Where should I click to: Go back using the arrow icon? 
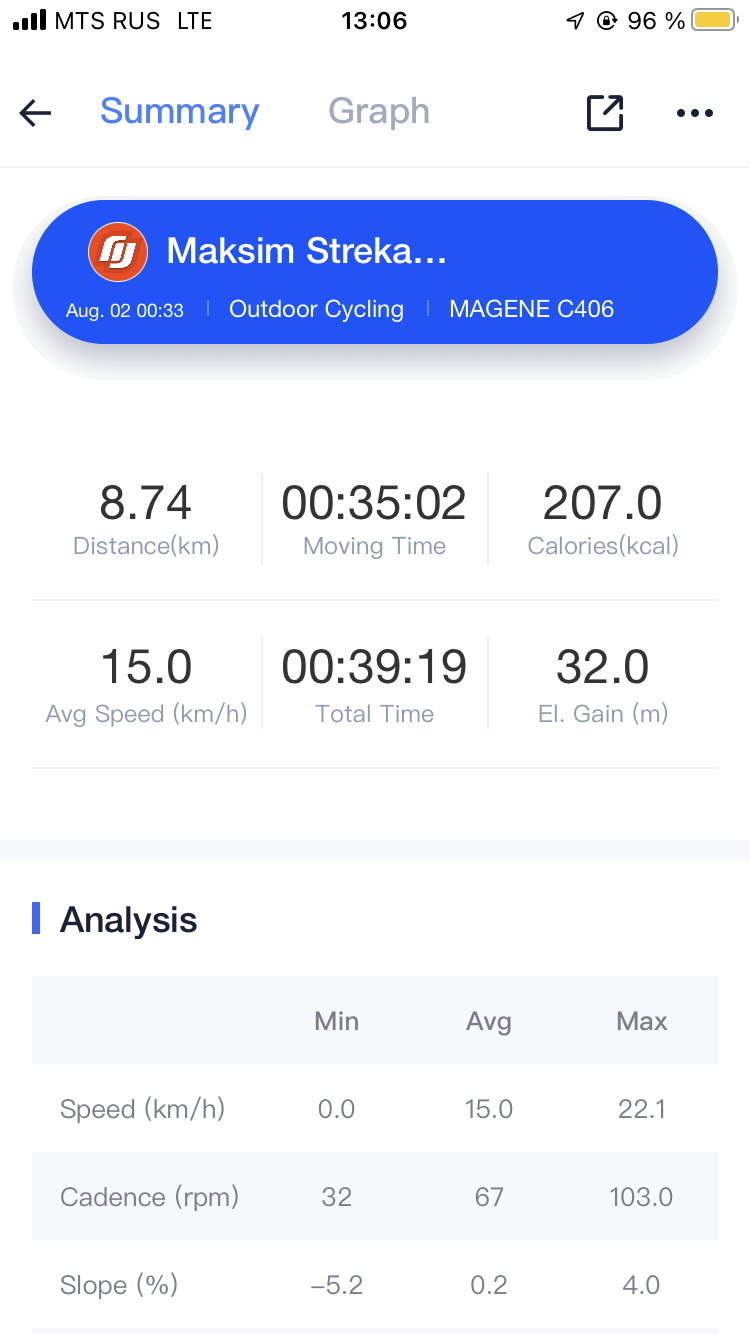(x=35, y=113)
